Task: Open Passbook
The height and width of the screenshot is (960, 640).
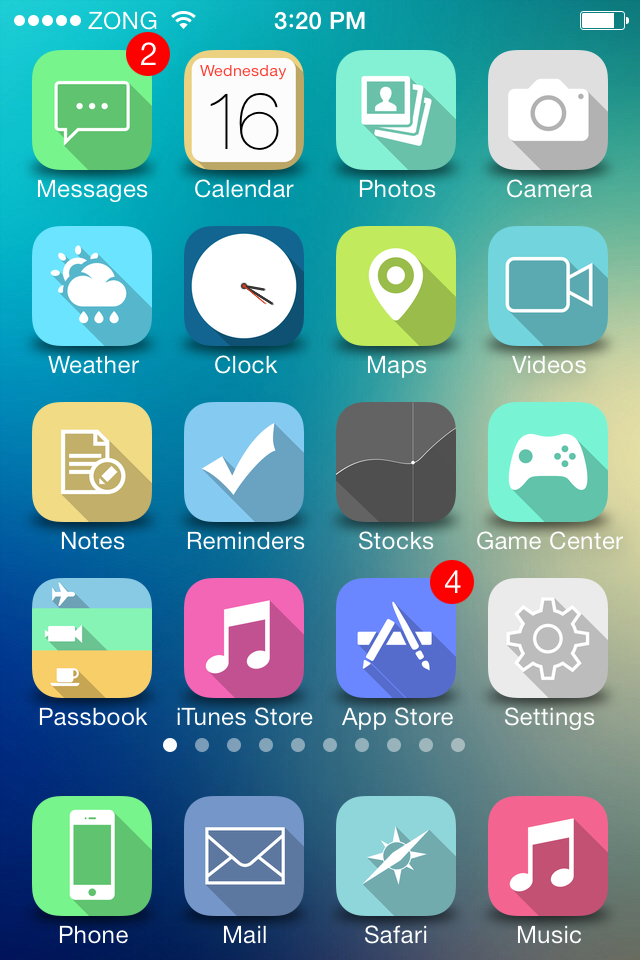Action: point(92,638)
